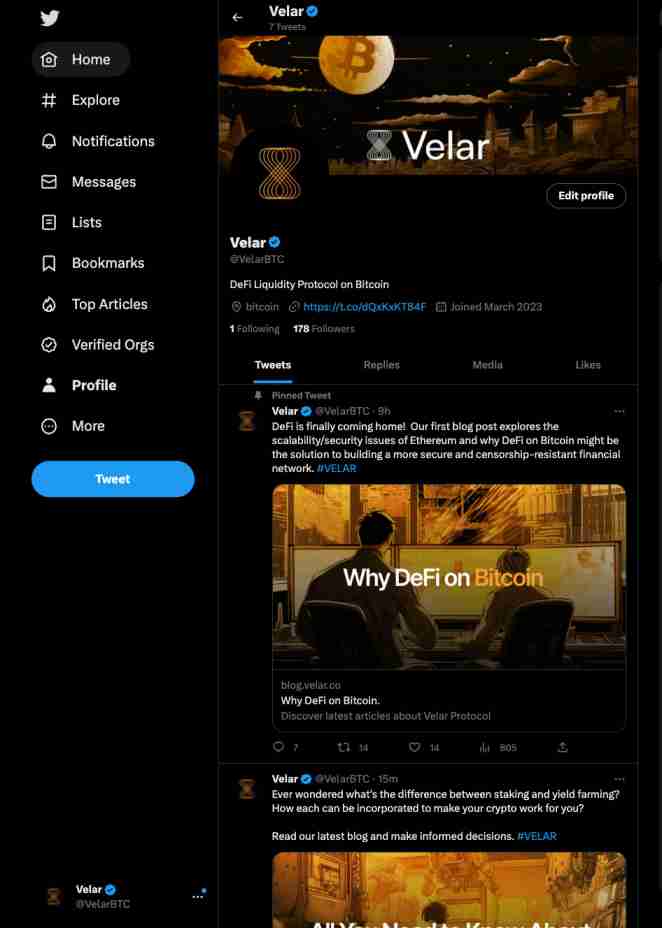
Task: Share the pinned tweet
Action: [x=562, y=747]
